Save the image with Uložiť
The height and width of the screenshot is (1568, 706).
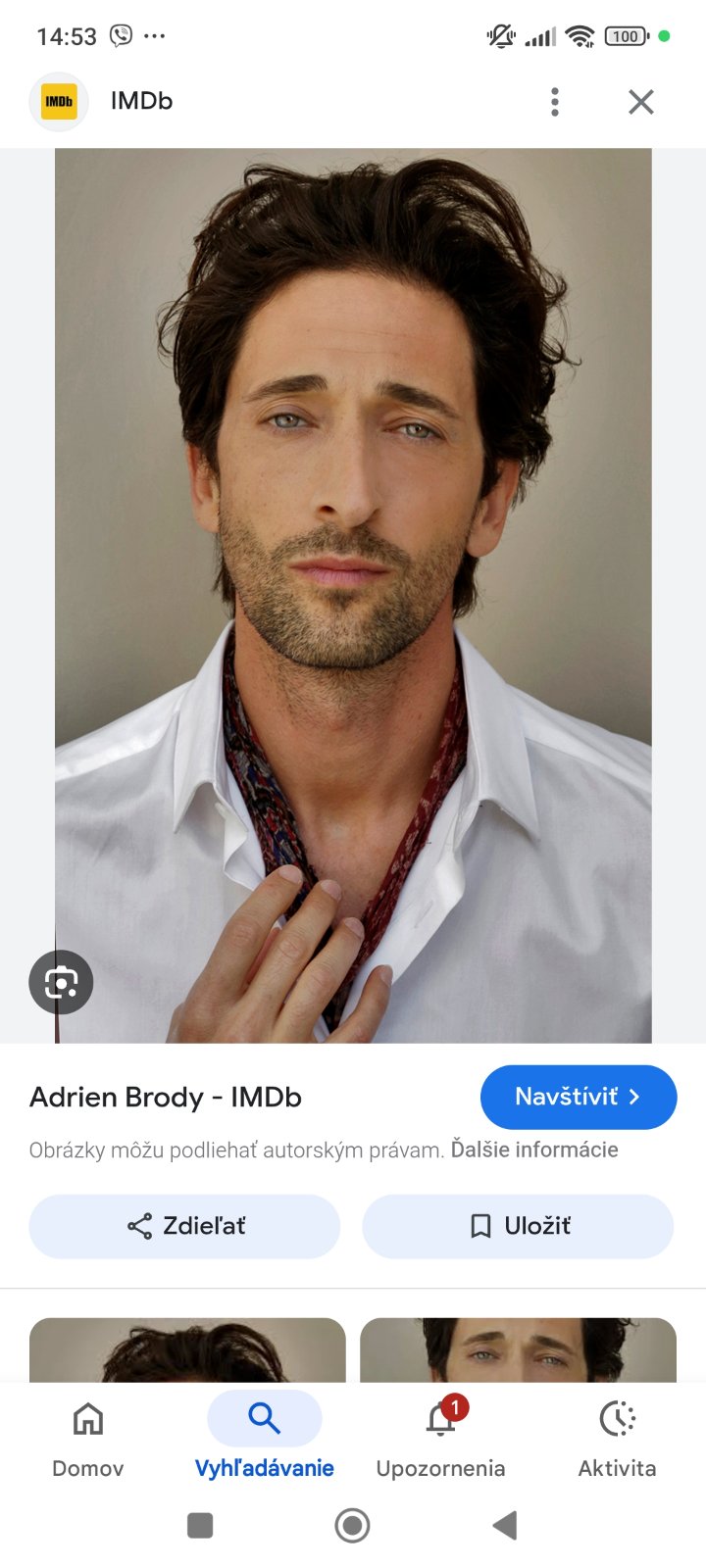519,1226
